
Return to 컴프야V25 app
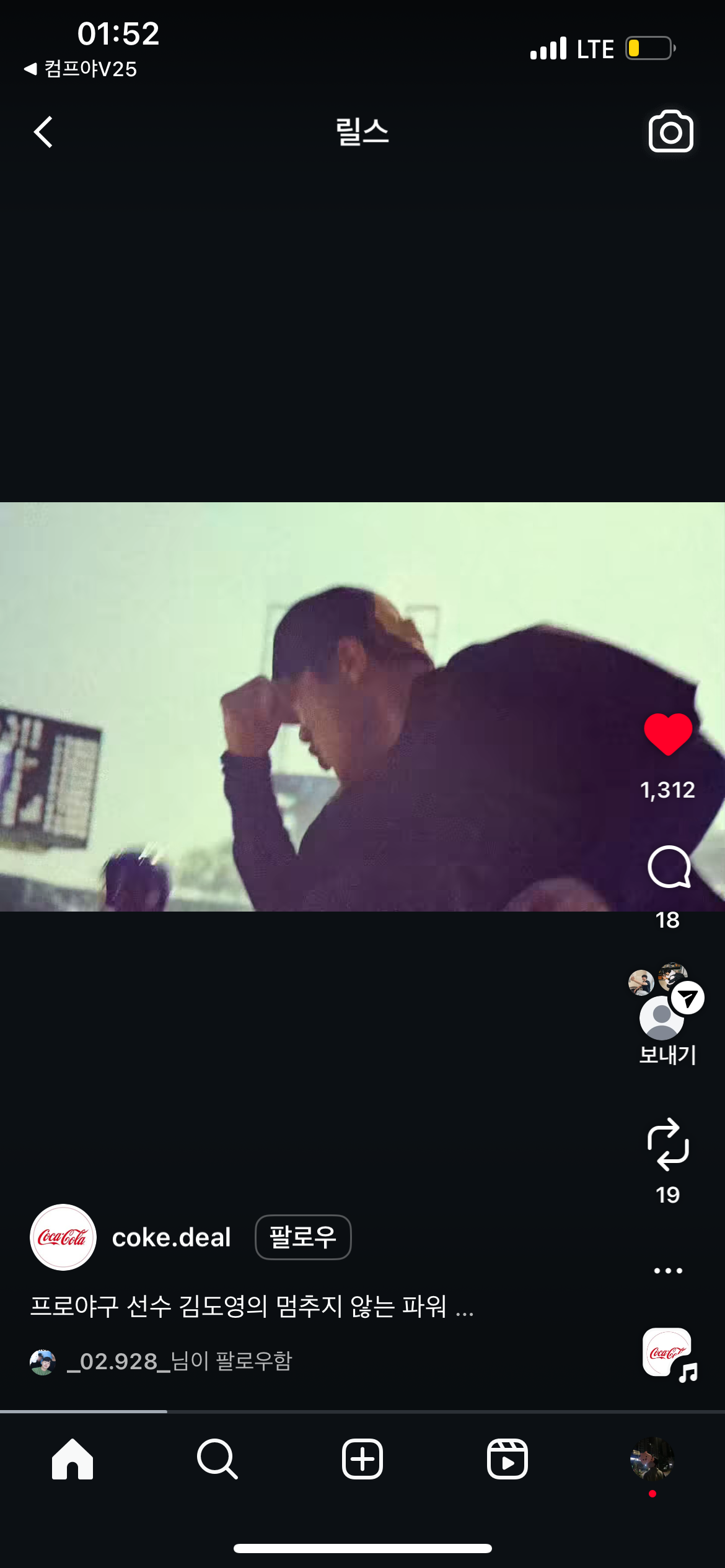pyautogui.click(x=81, y=69)
